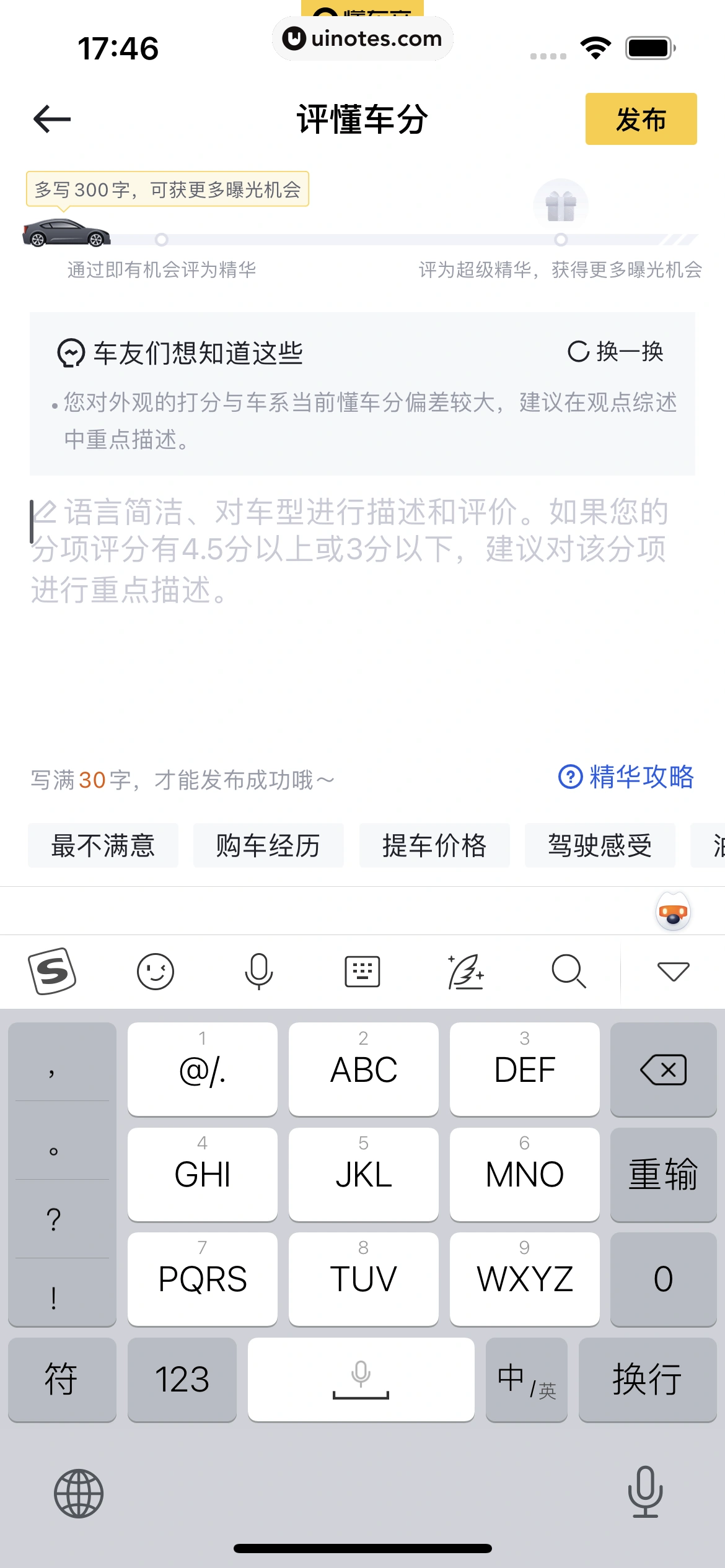Screen dimensions: 725x1568
Task: Select the 提车价格 topic chip
Action: click(x=434, y=845)
